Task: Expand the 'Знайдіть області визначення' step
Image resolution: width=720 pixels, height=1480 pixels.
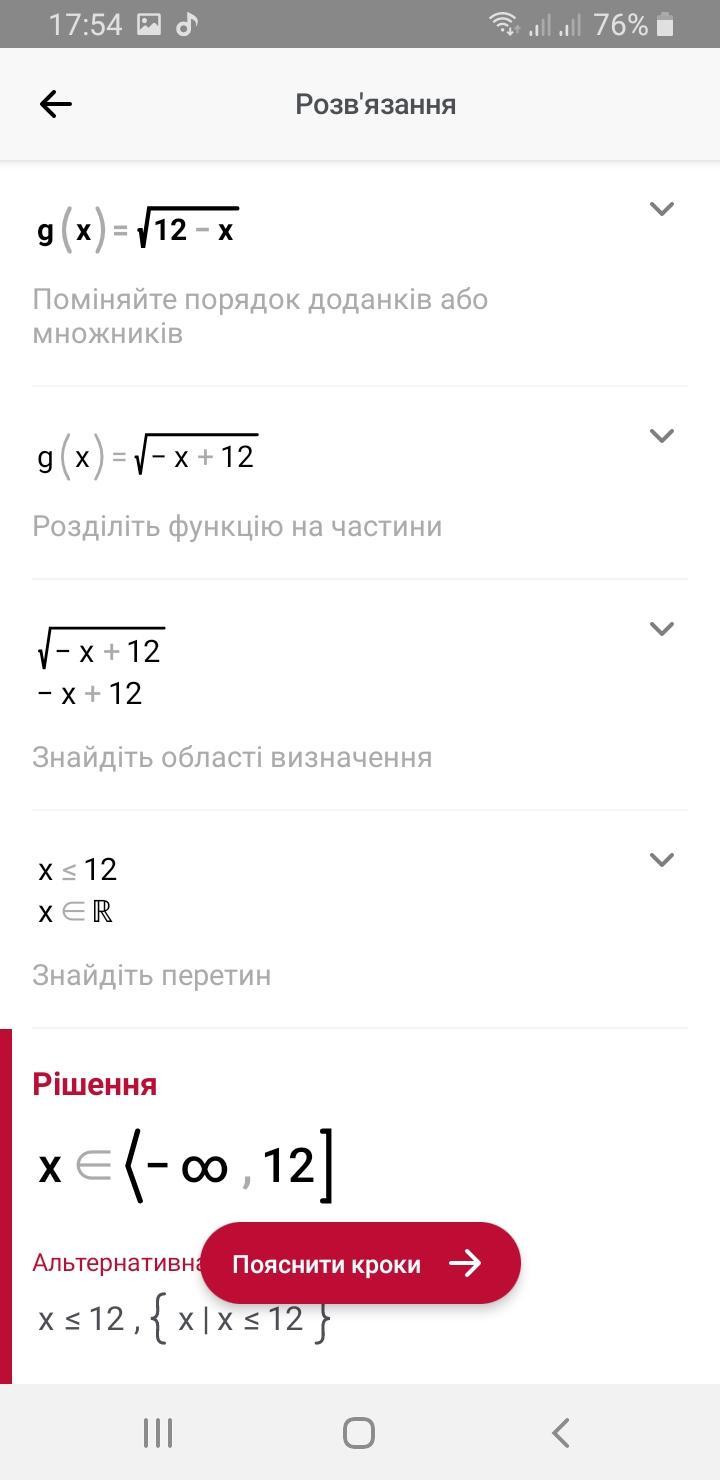Action: pos(661,629)
